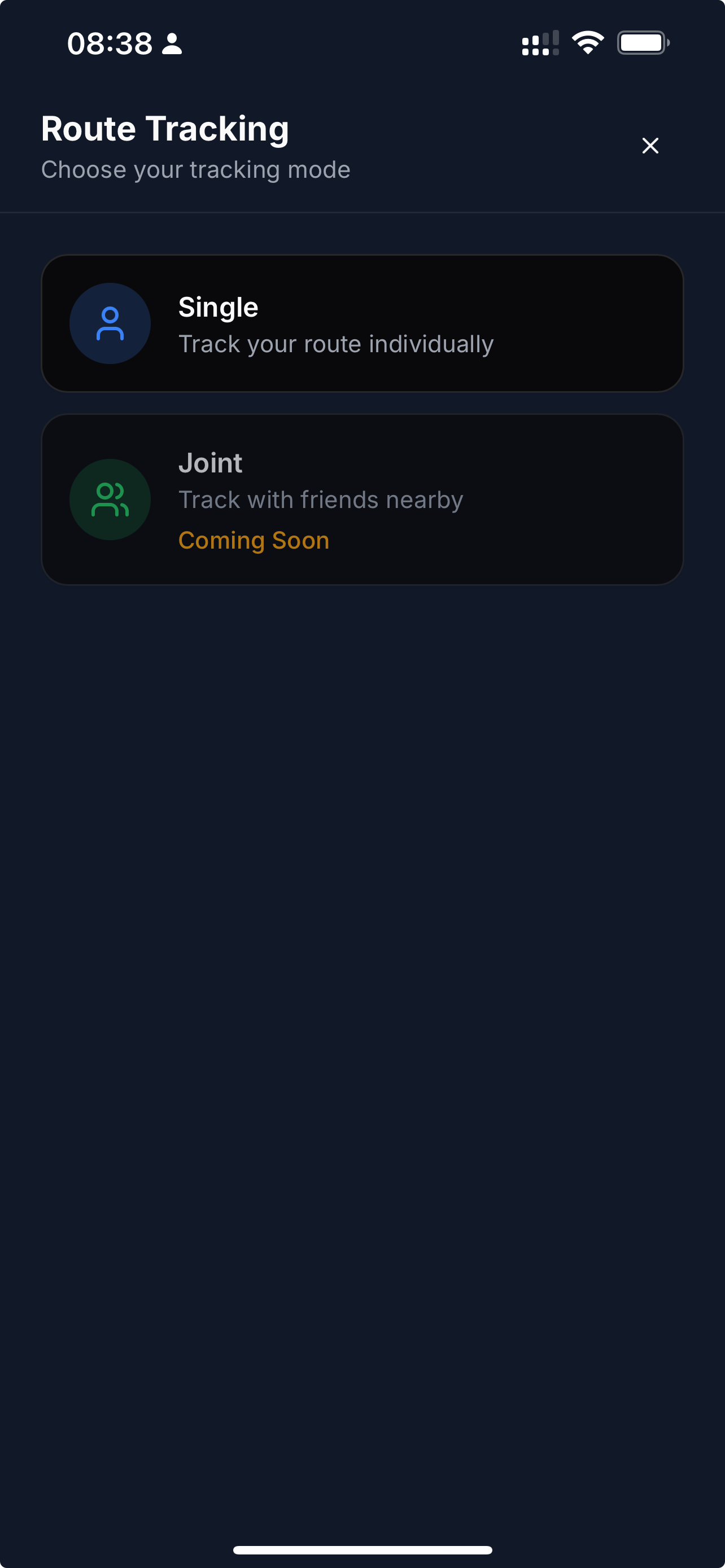Choose the Joint tracking card
725x1568 pixels.
tap(362, 499)
